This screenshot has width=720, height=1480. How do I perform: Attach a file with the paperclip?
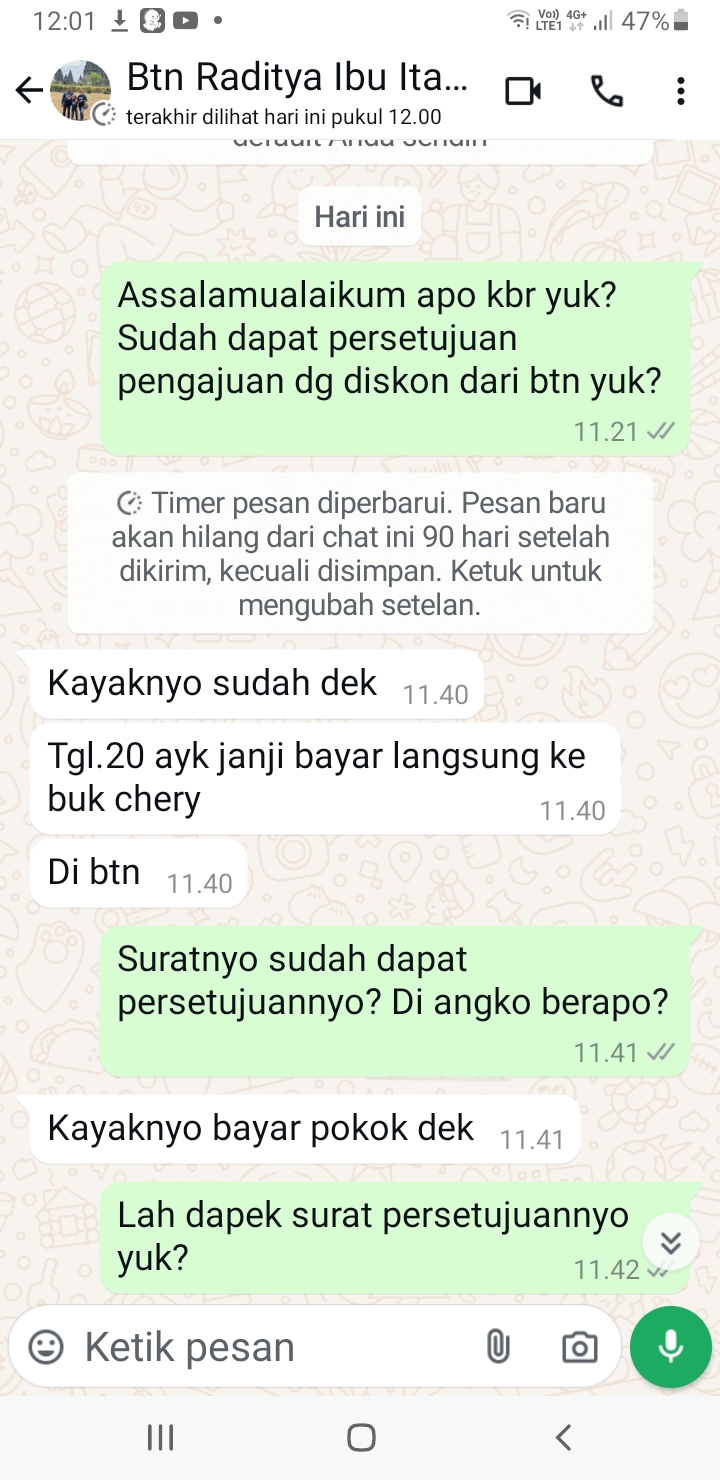[497, 1347]
